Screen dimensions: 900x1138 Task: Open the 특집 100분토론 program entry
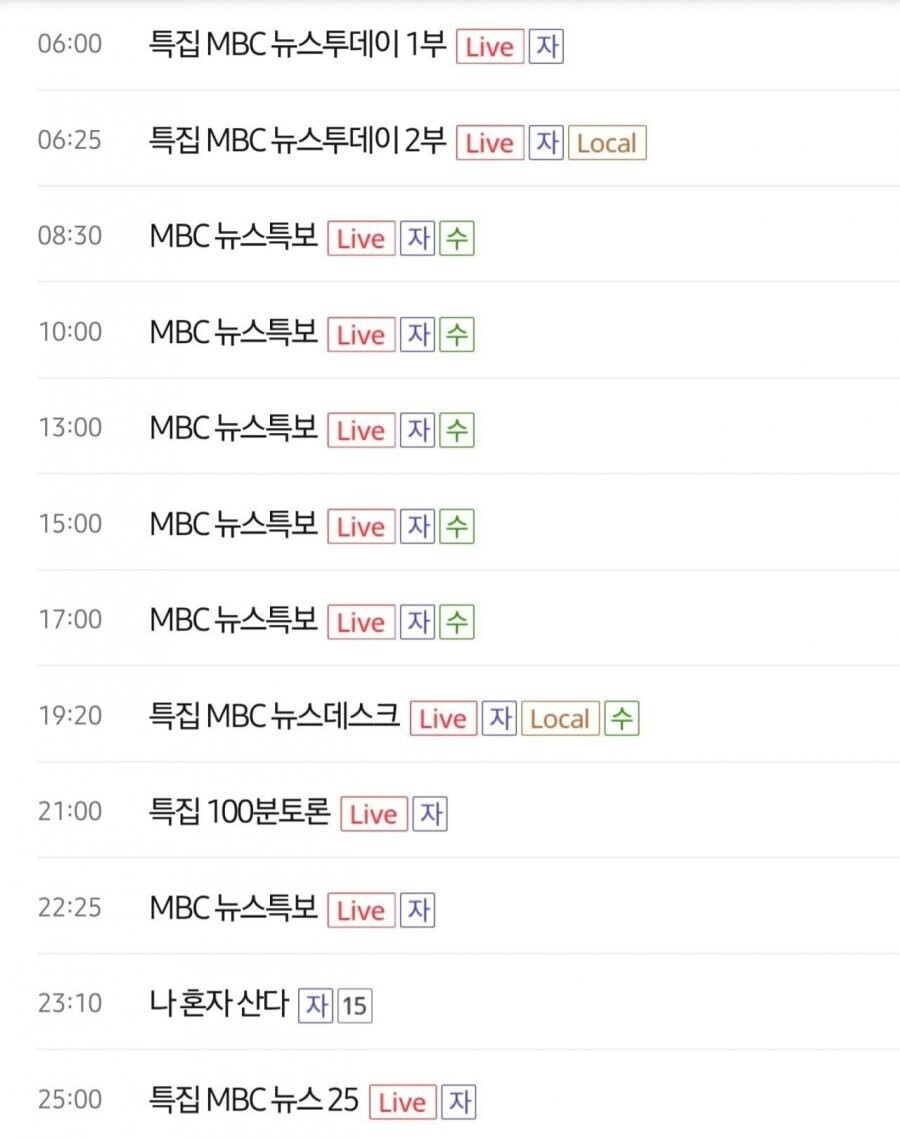pos(240,814)
